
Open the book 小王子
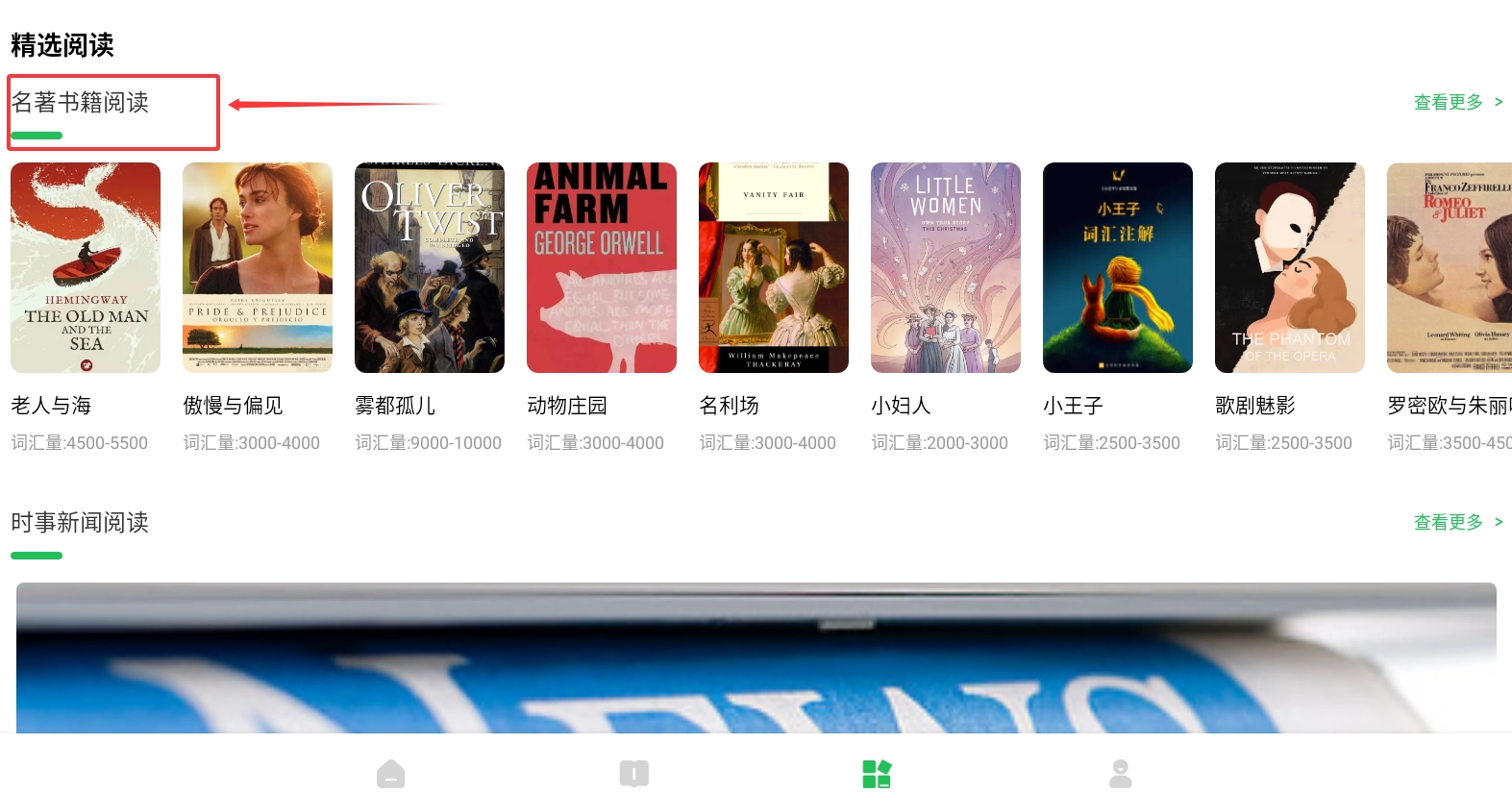tap(1118, 267)
